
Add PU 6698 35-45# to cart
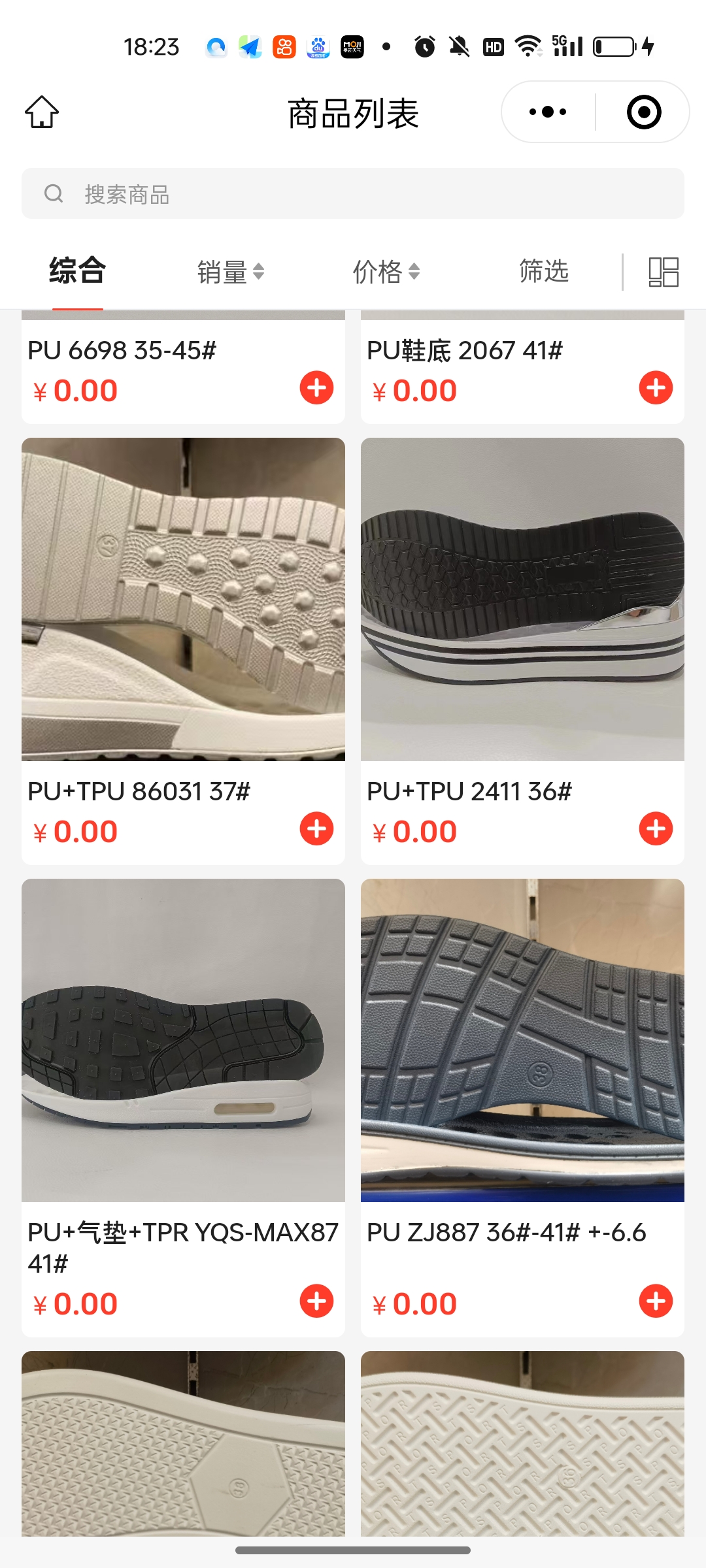316,388
